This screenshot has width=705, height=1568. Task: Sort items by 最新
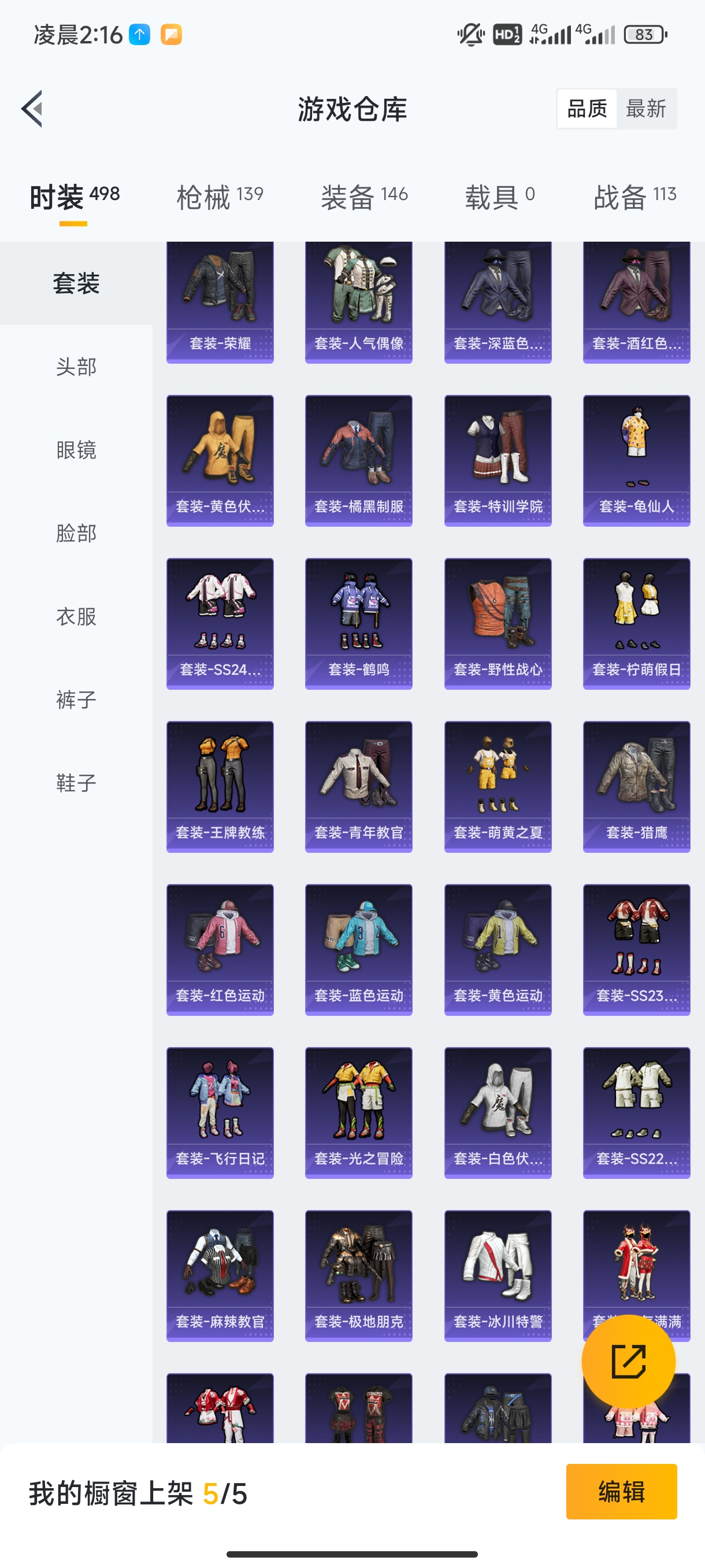(x=646, y=109)
